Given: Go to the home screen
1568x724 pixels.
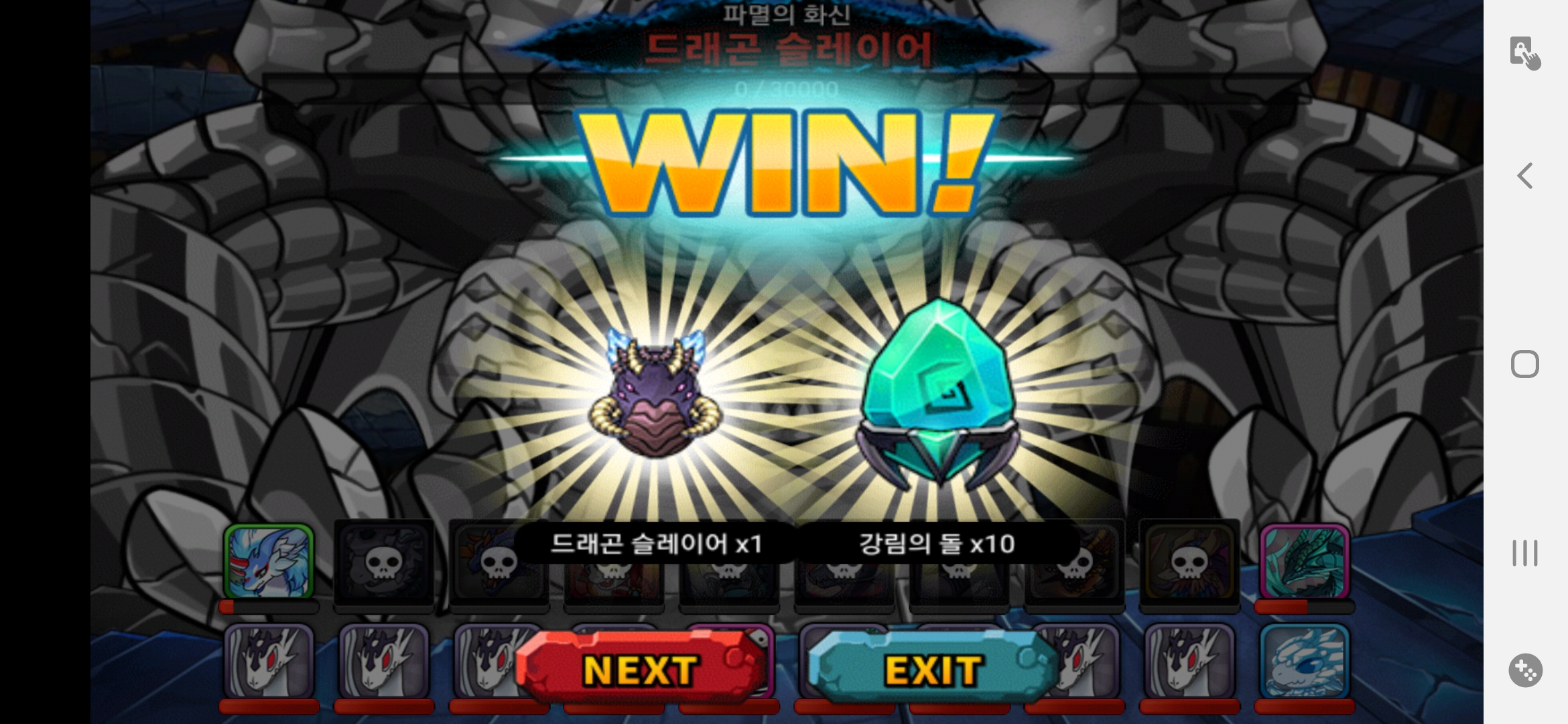Looking at the screenshot, I should (x=1524, y=364).
